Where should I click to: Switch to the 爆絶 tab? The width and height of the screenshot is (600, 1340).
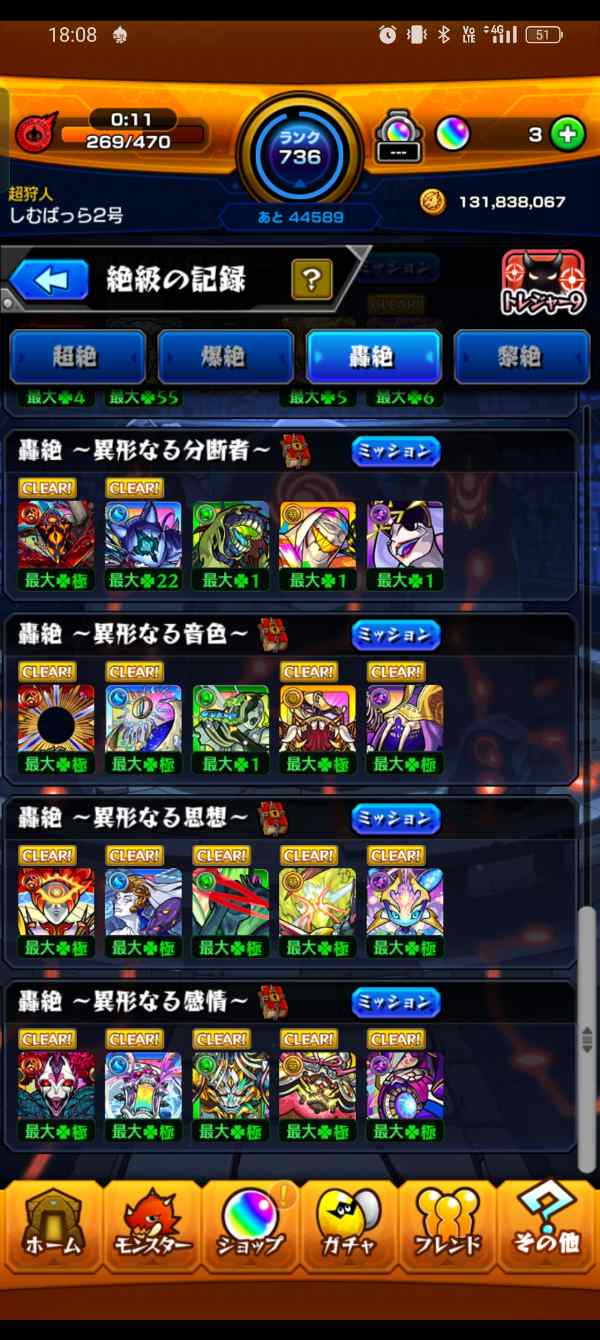point(226,356)
